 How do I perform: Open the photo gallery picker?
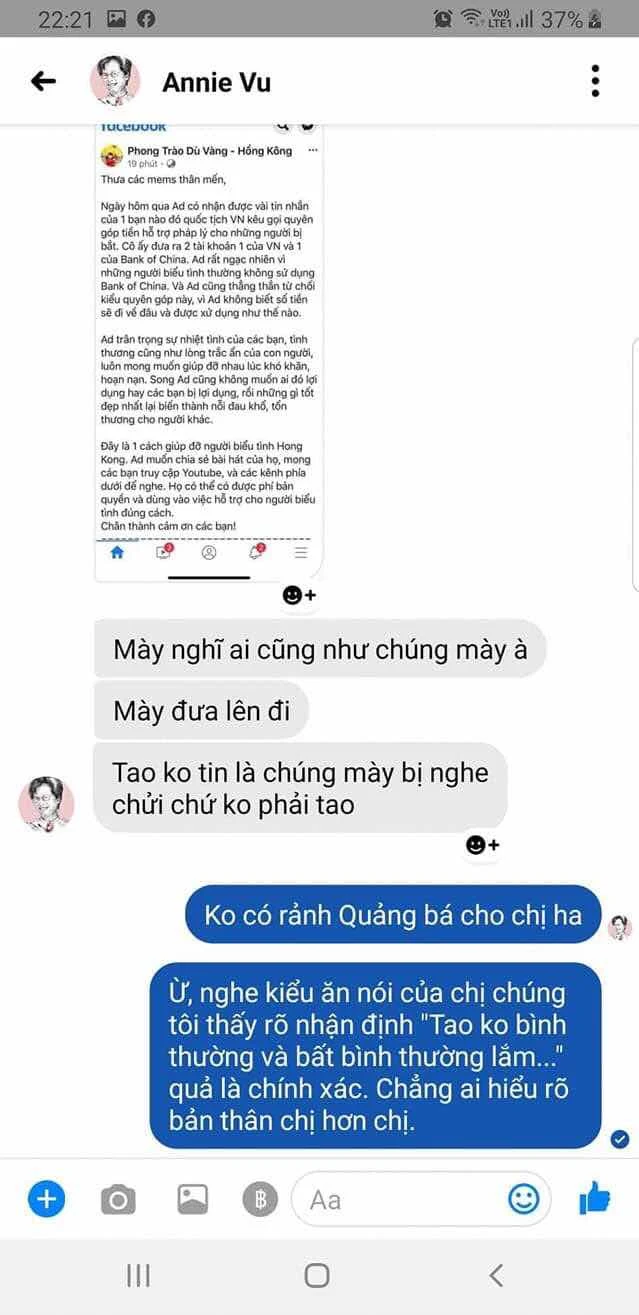191,1199
